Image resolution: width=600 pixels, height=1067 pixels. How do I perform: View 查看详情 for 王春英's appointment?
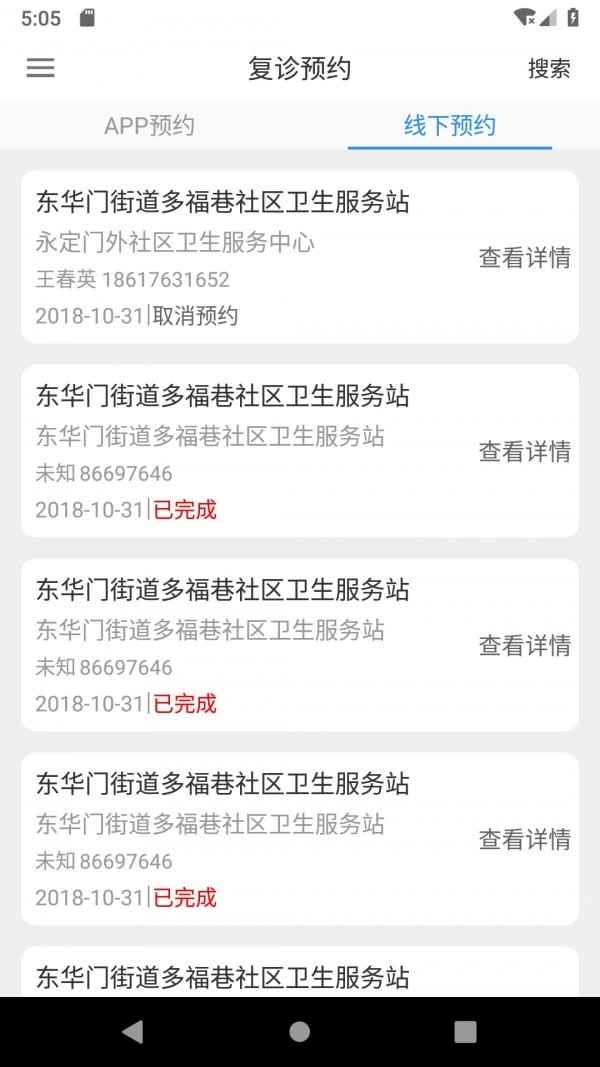pos(524,258)
